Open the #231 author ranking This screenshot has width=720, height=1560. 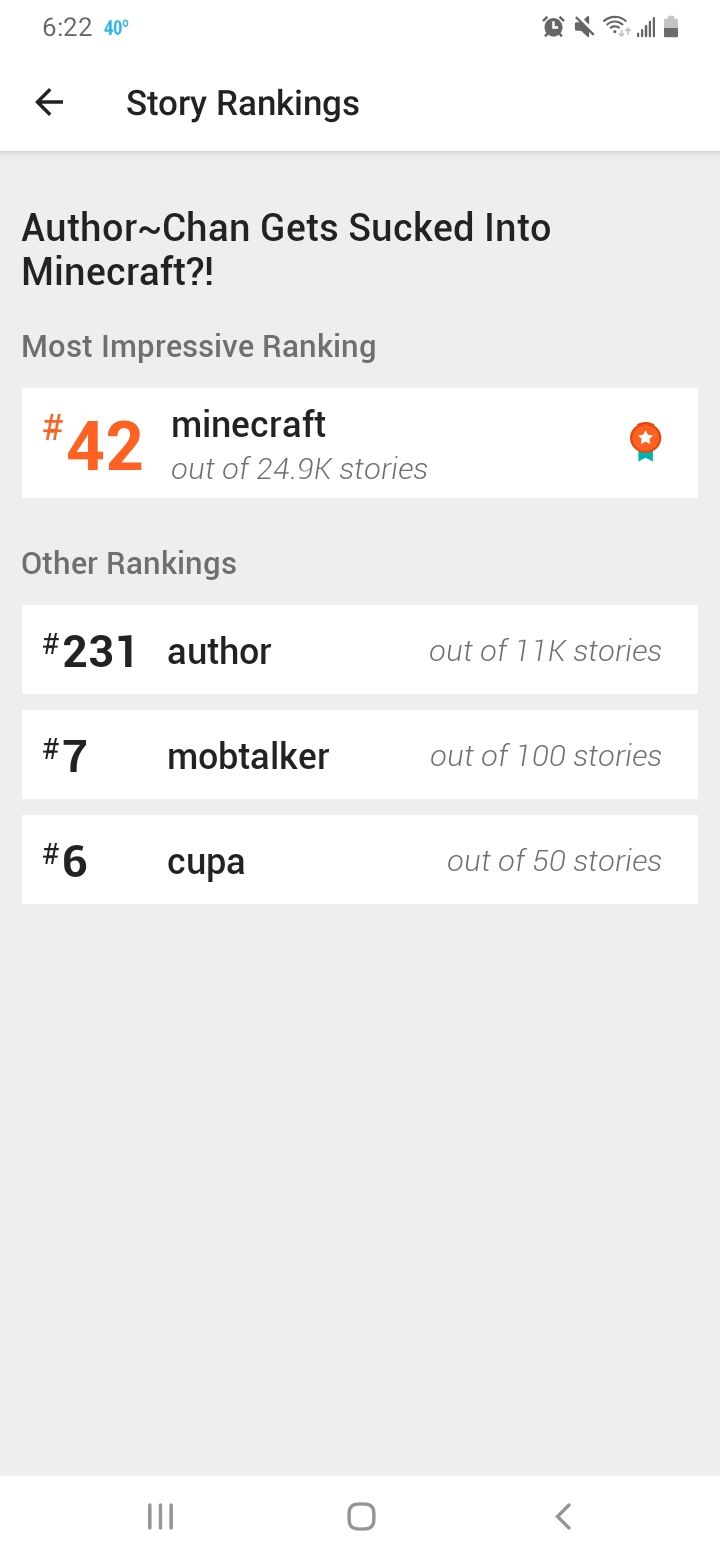coord(360,650)
